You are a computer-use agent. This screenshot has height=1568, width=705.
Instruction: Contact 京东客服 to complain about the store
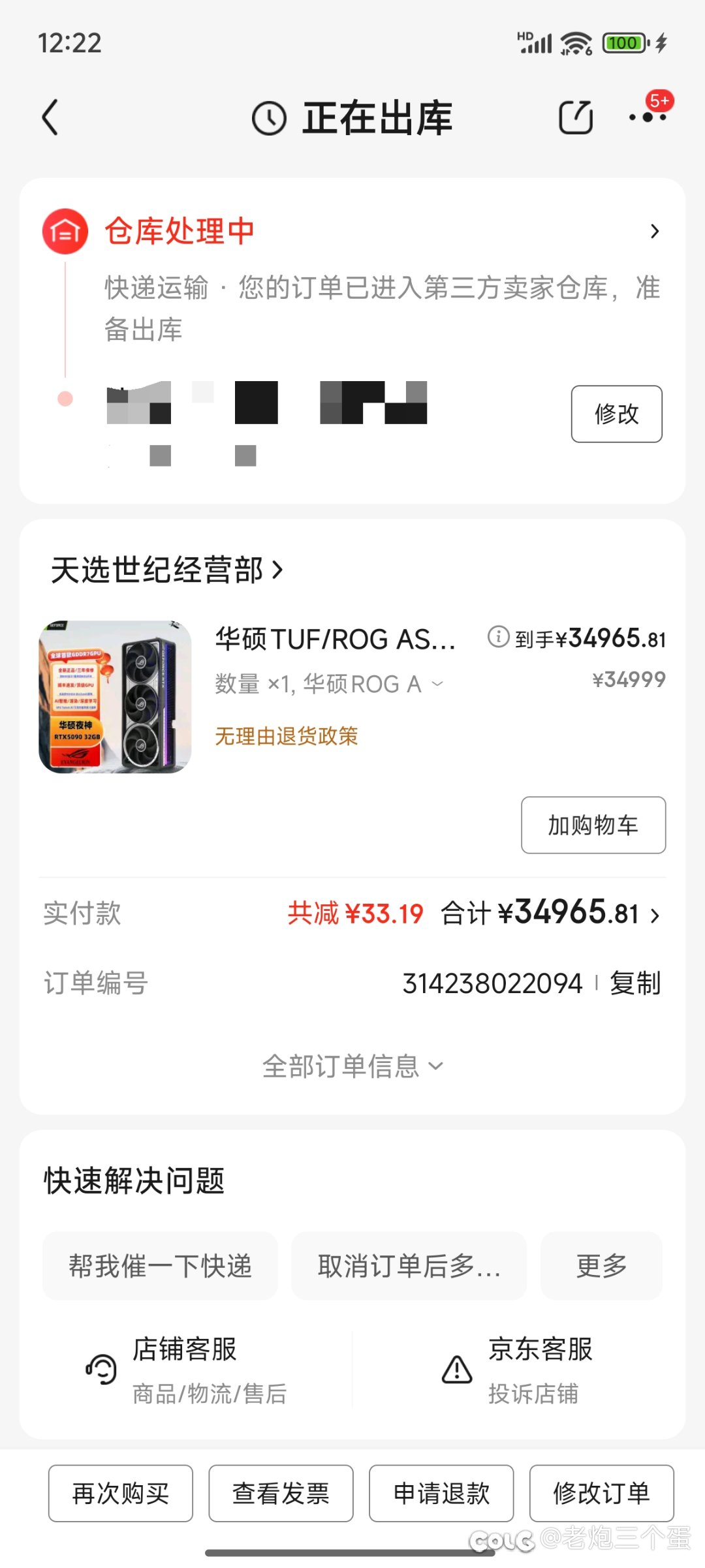(517, 1369)
